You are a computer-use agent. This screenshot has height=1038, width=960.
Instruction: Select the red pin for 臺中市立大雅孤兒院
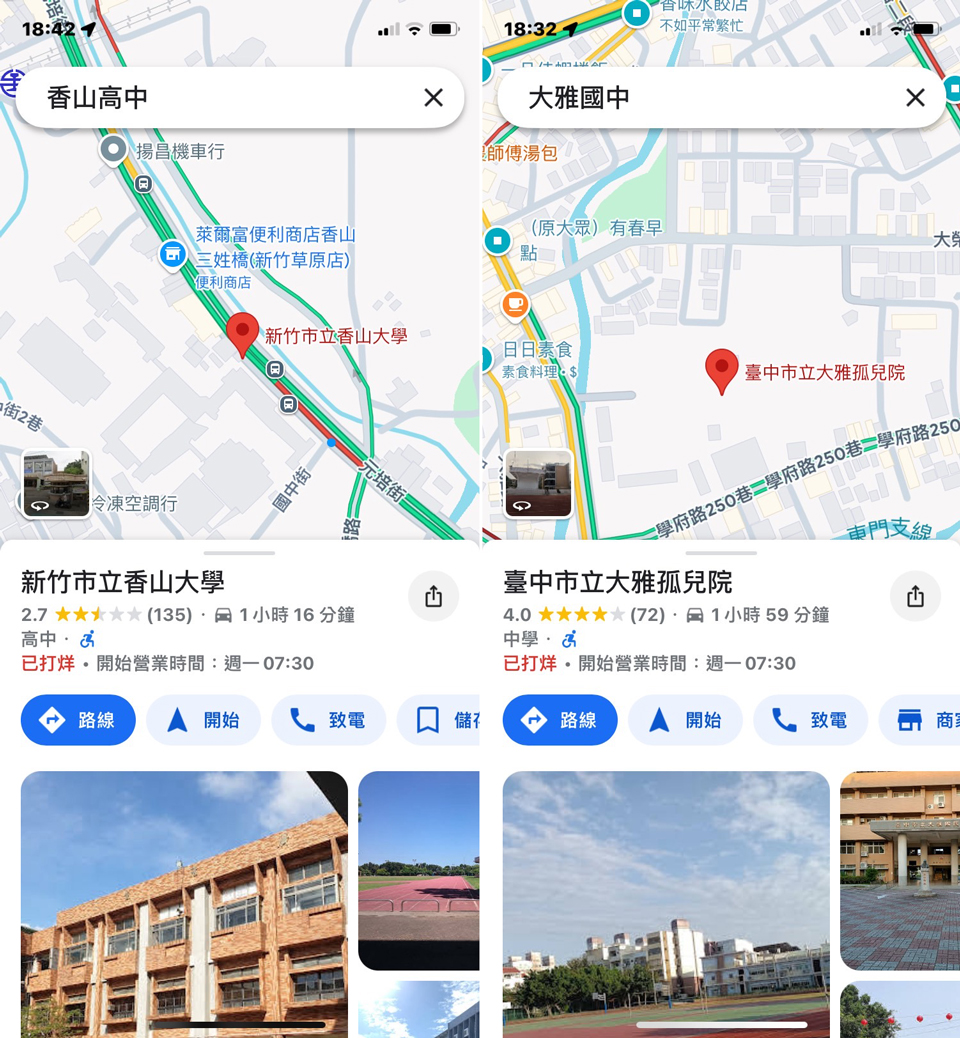(722, 368)
